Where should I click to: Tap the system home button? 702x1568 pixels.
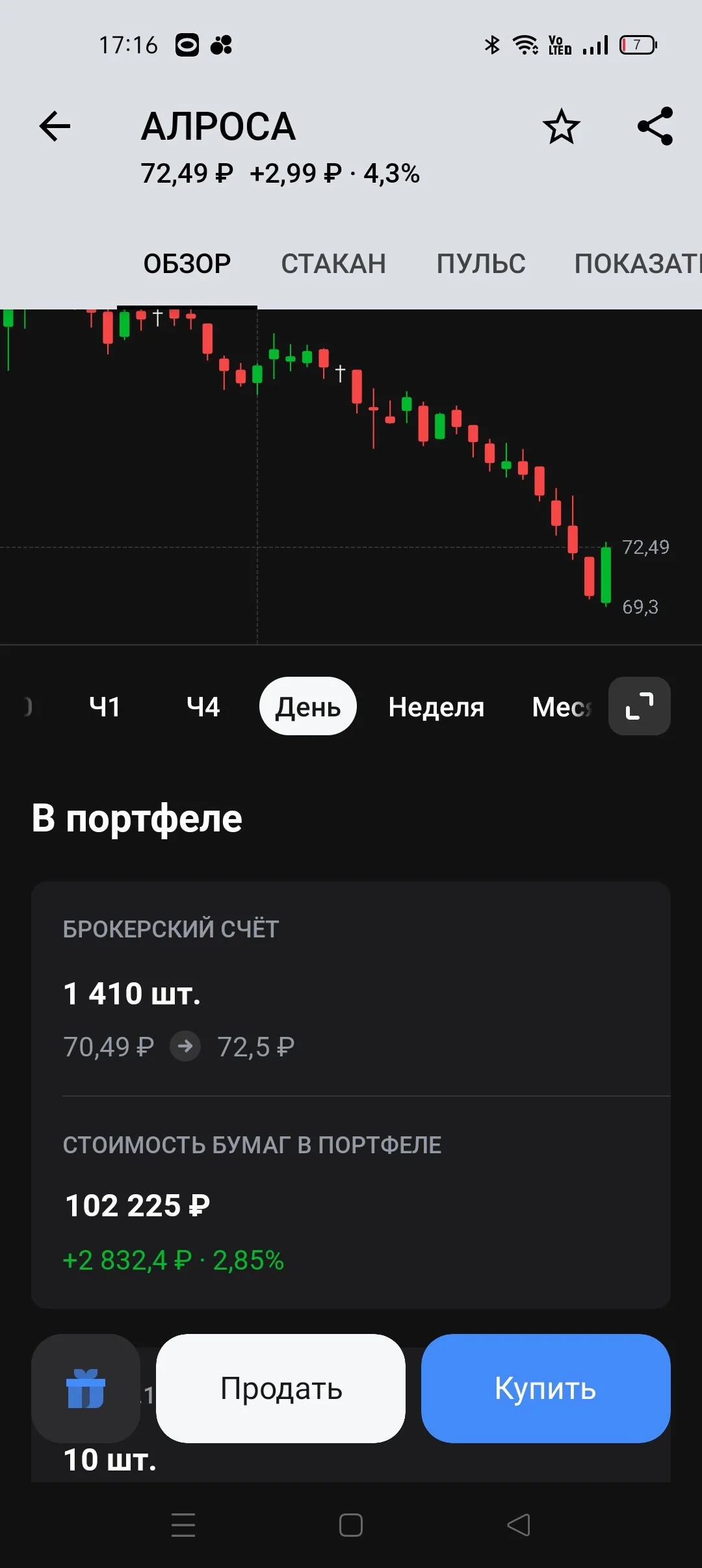[351, 1525]
